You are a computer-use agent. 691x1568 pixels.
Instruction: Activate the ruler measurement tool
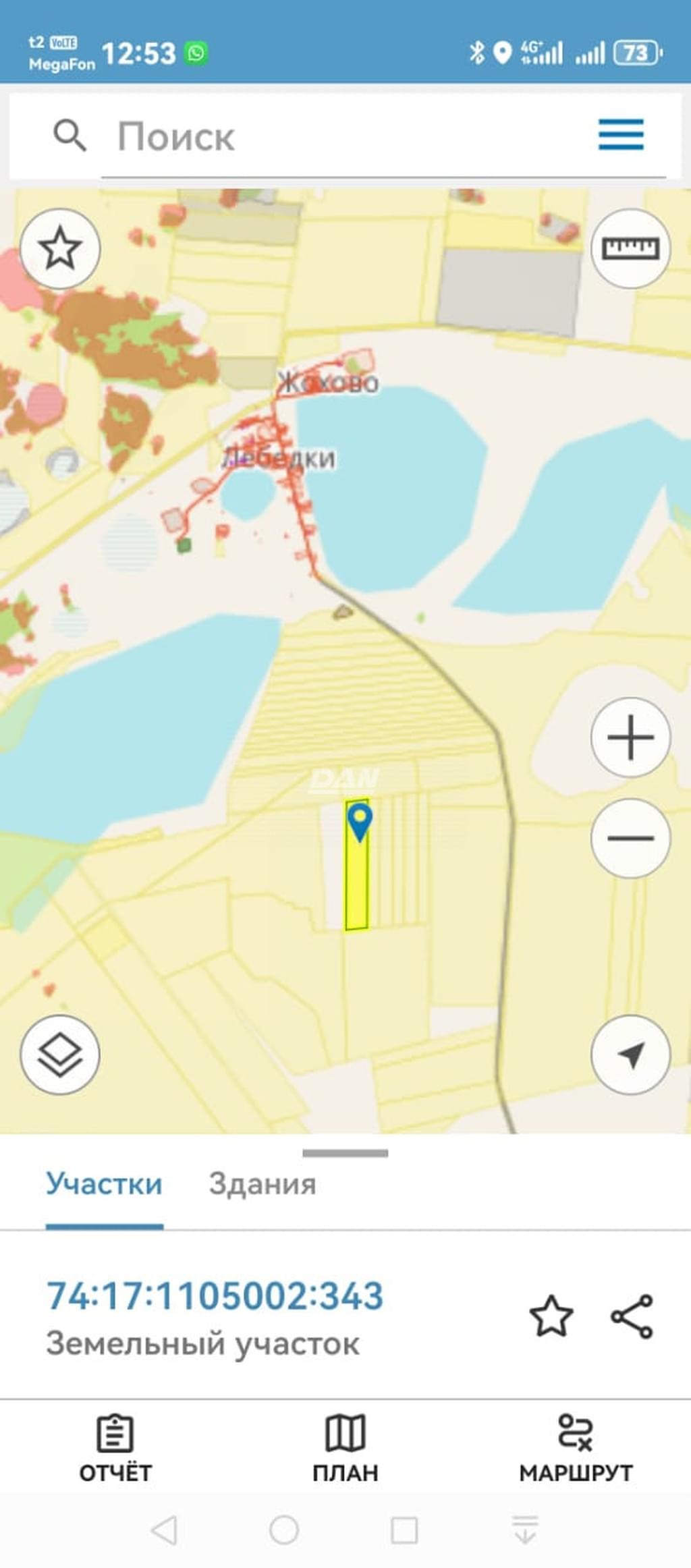pos(630,249)
